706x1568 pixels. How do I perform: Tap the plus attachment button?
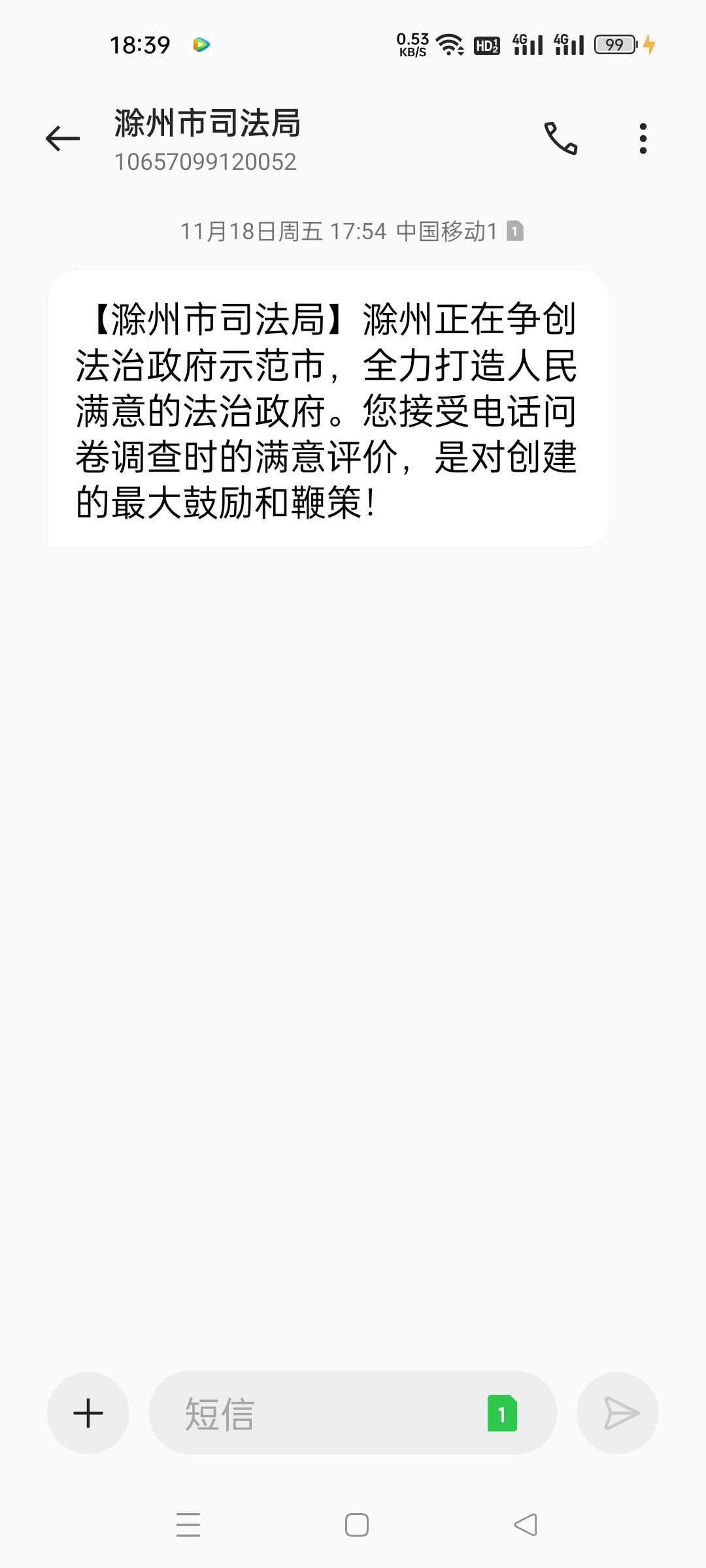pos(88,1413)
